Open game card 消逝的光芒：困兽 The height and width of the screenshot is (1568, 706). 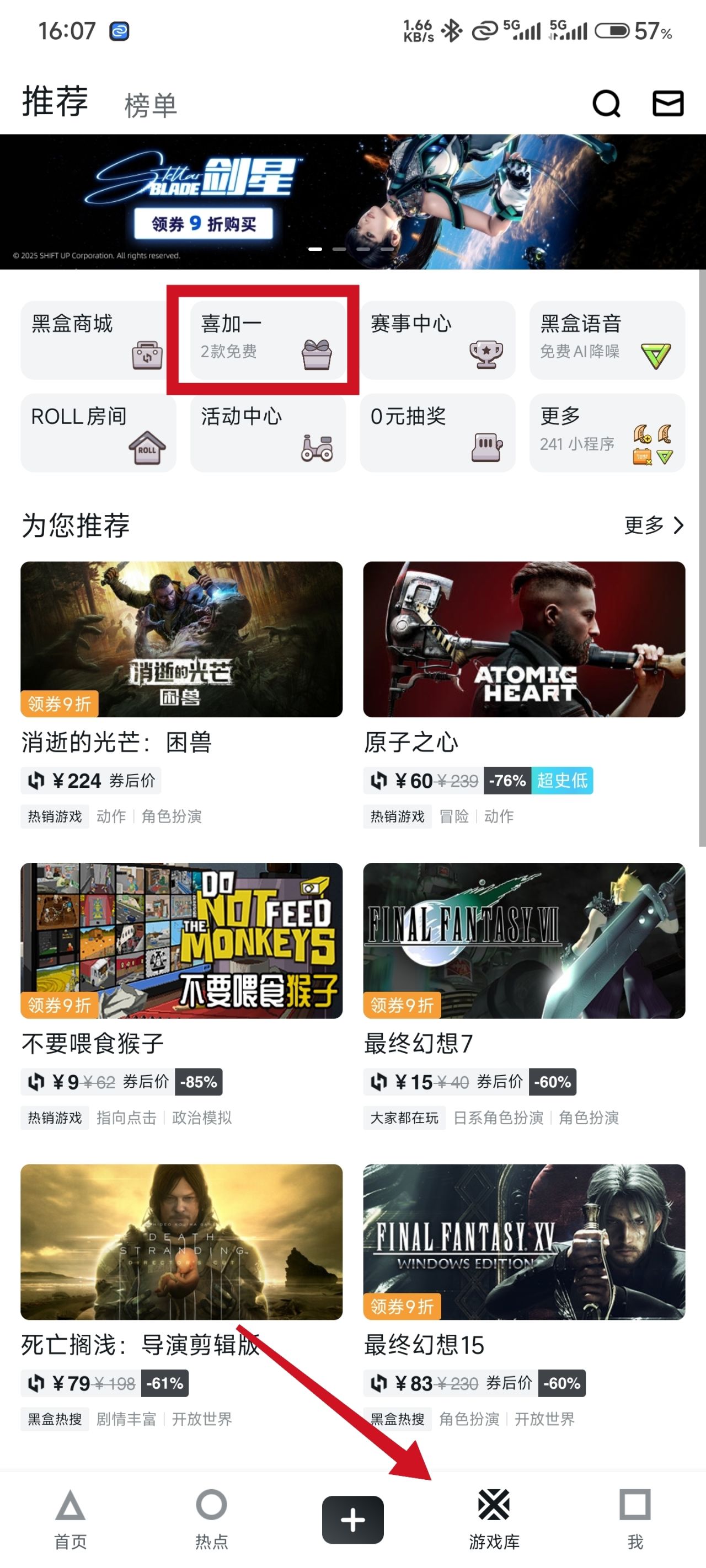181,639
